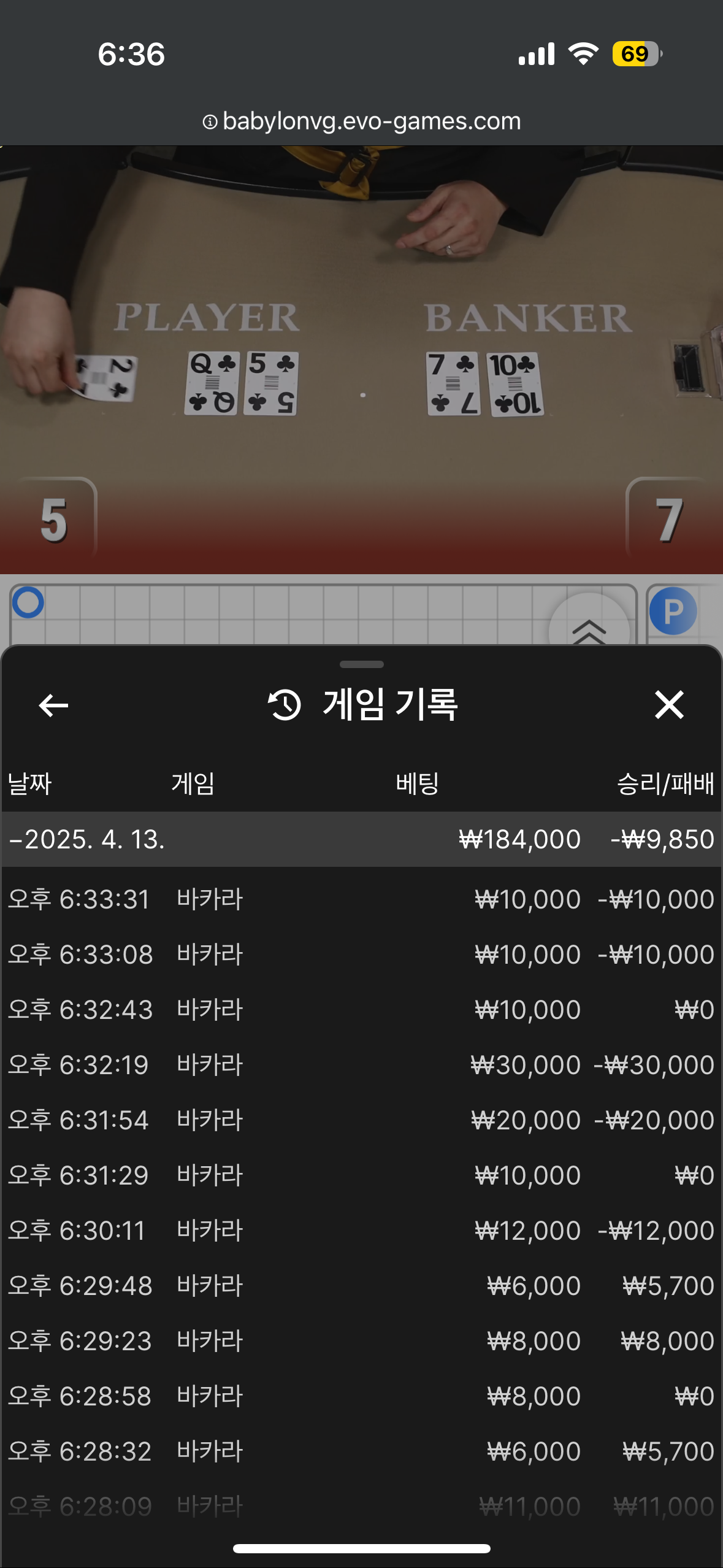Show details for the 6:30:11 round
The width and height of the screenshot is (723, 1568).
click(x=361, y=1231)
